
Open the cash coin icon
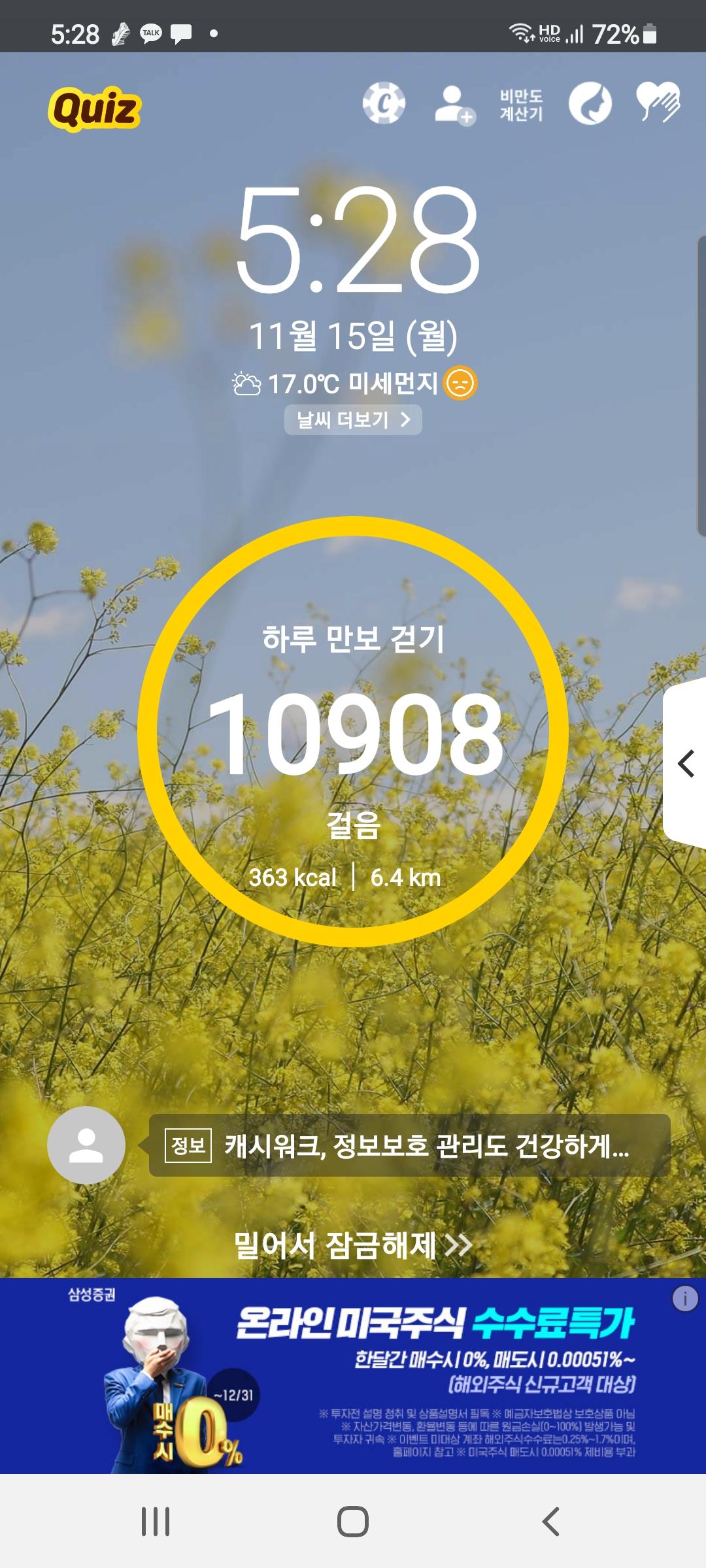click(384, 103)
